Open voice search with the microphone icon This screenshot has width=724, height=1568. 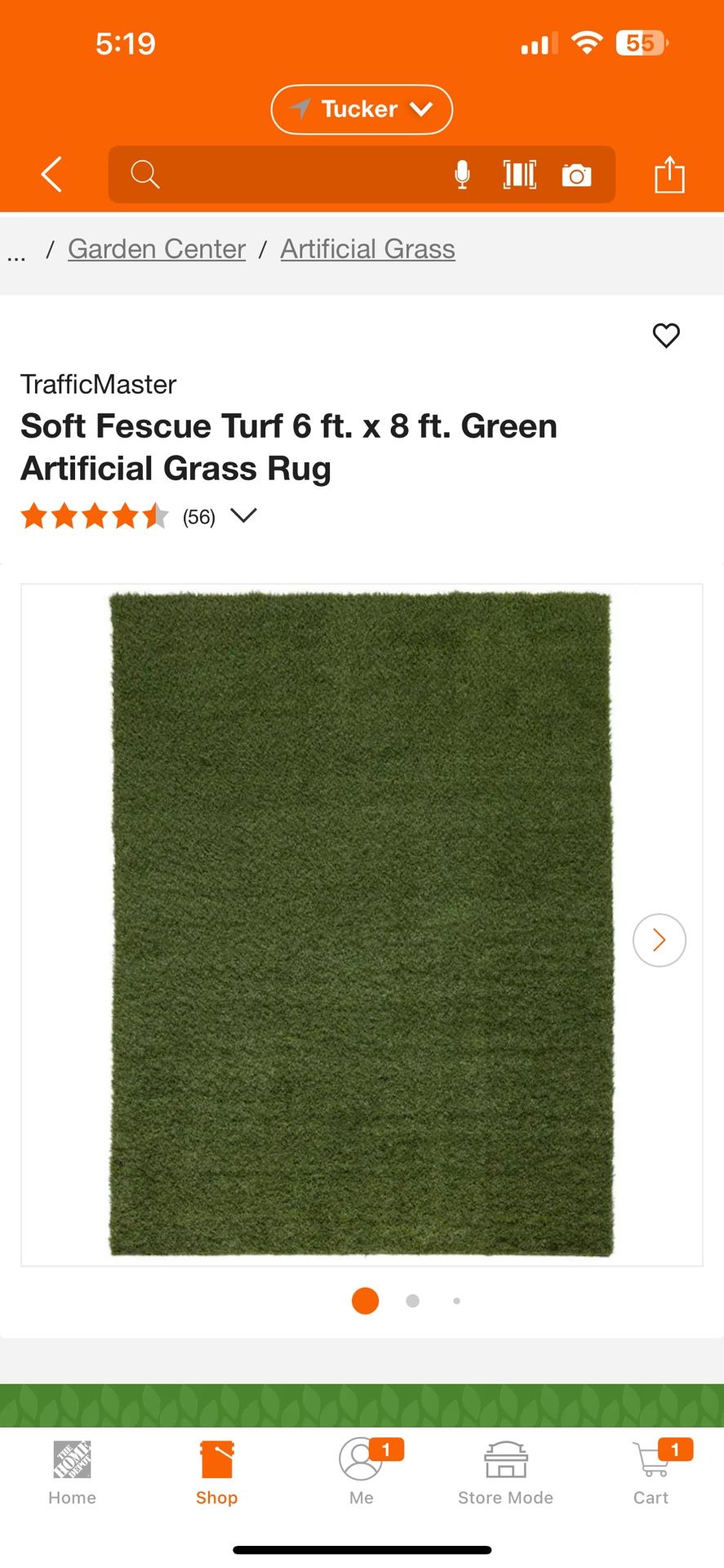tap(463, 174)
